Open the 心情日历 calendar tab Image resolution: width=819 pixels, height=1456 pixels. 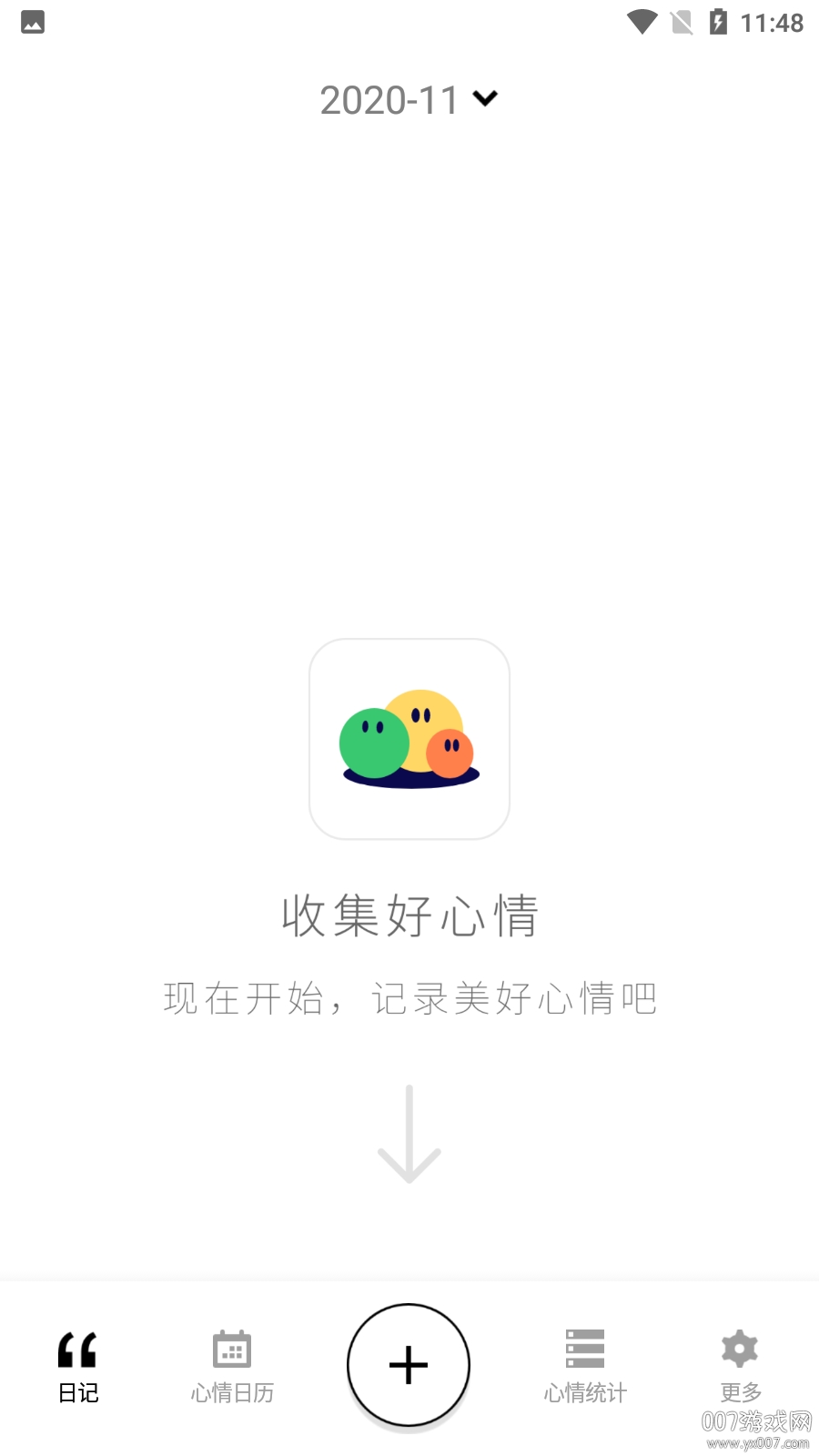coord(232,1367)
